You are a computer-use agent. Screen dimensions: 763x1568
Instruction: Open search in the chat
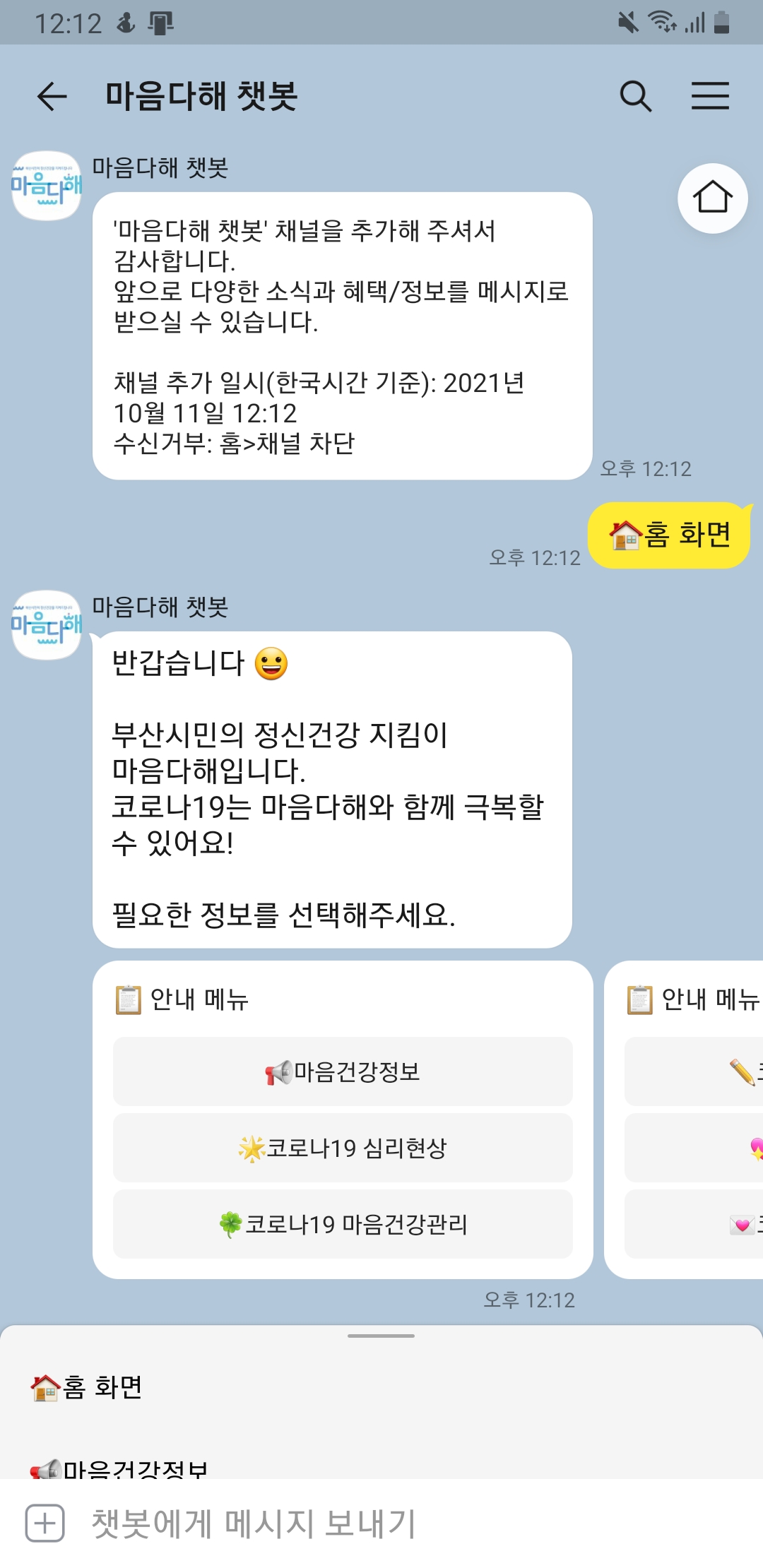[x=635, y=96]
